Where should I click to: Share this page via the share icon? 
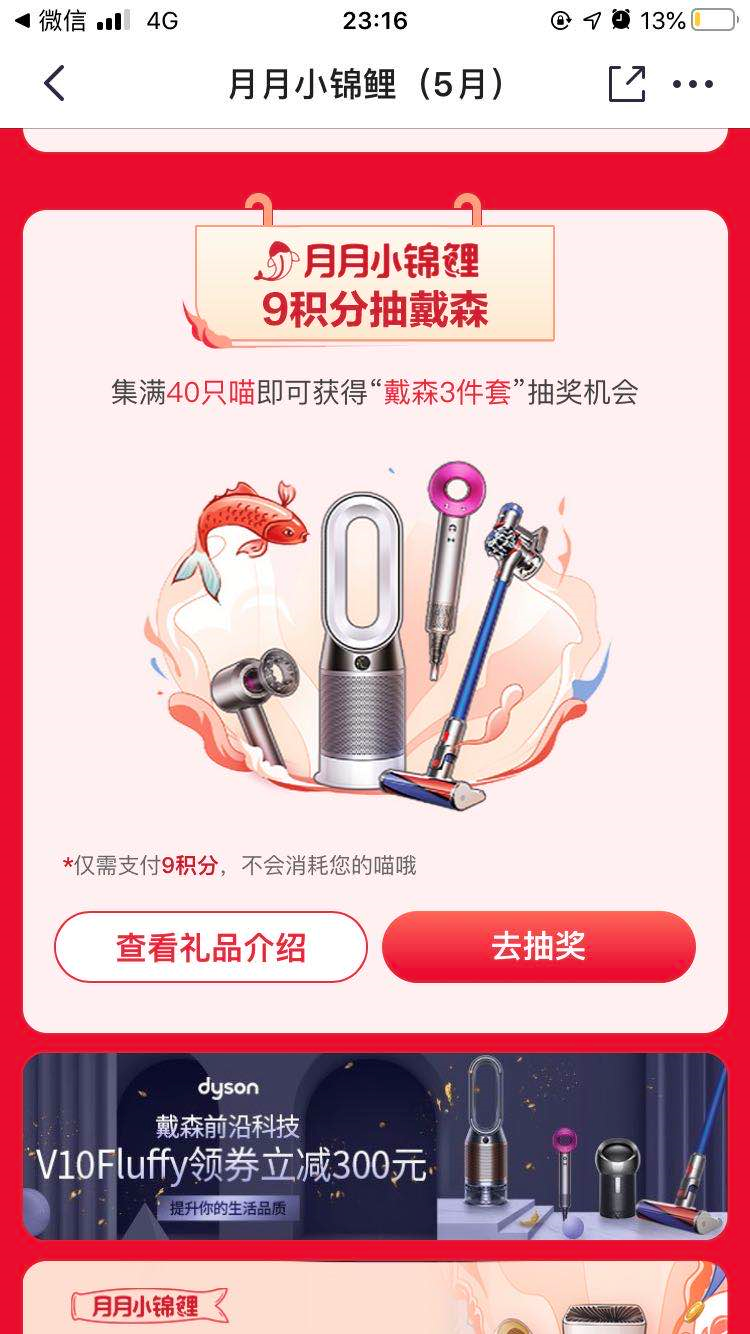627,84
